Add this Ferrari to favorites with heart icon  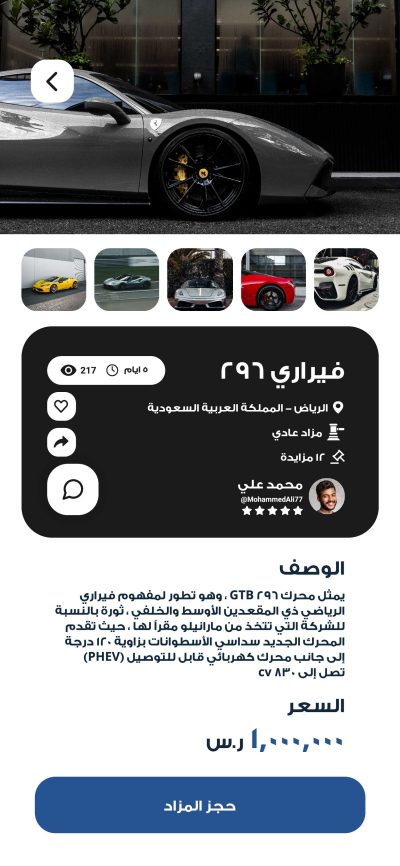[61, 406]
